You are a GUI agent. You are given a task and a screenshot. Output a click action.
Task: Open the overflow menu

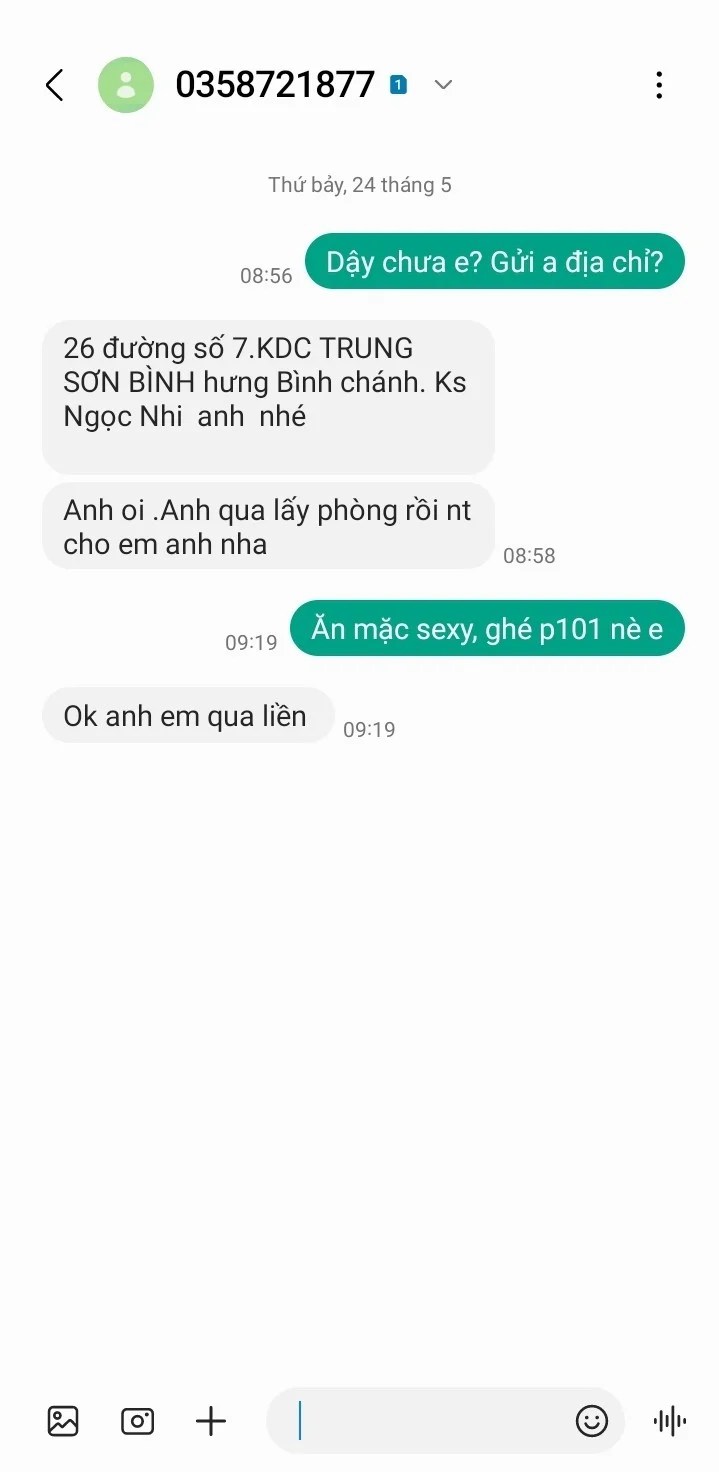point(659,85)
